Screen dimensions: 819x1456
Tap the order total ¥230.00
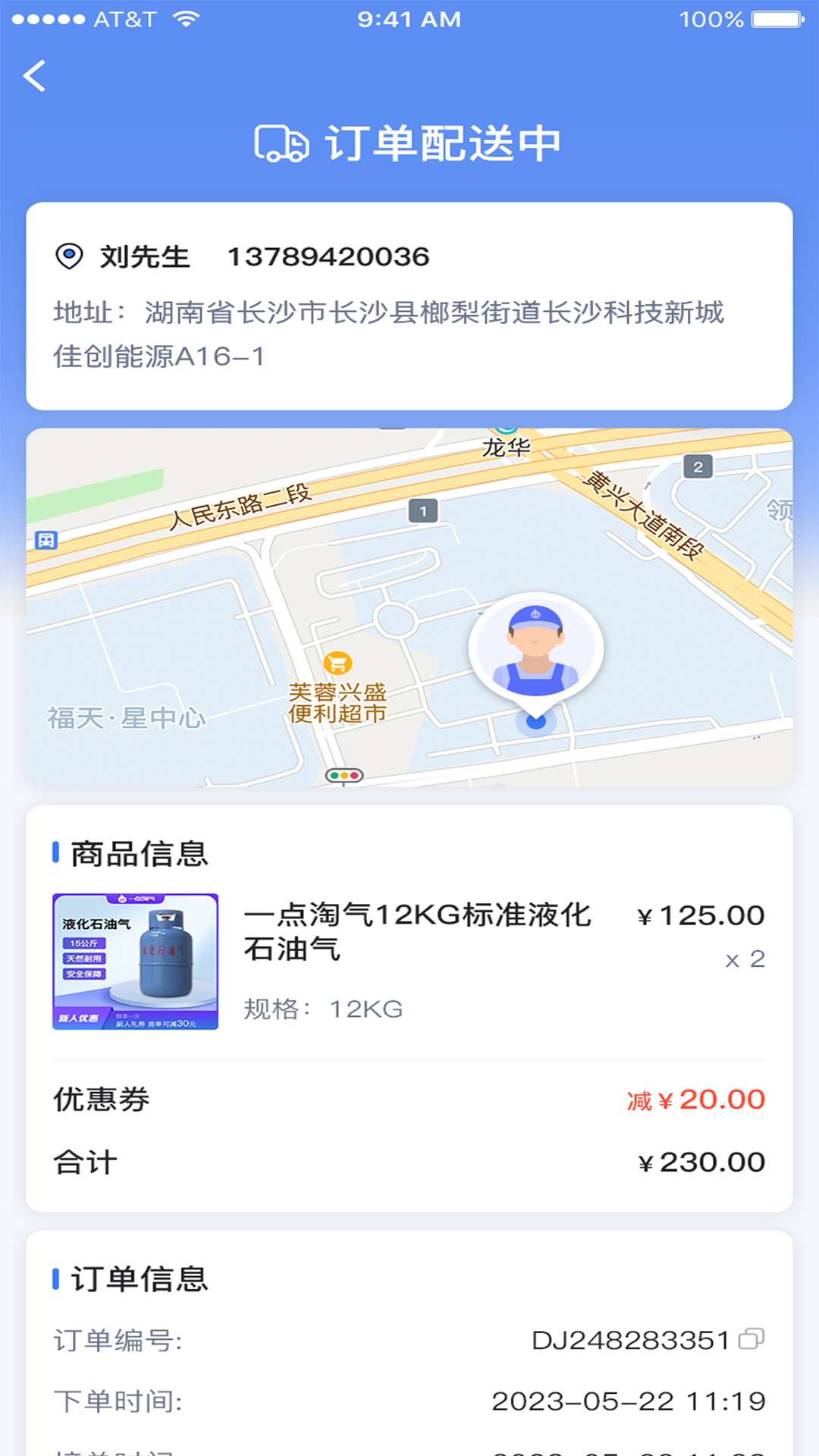click(x=702, y=1161)
